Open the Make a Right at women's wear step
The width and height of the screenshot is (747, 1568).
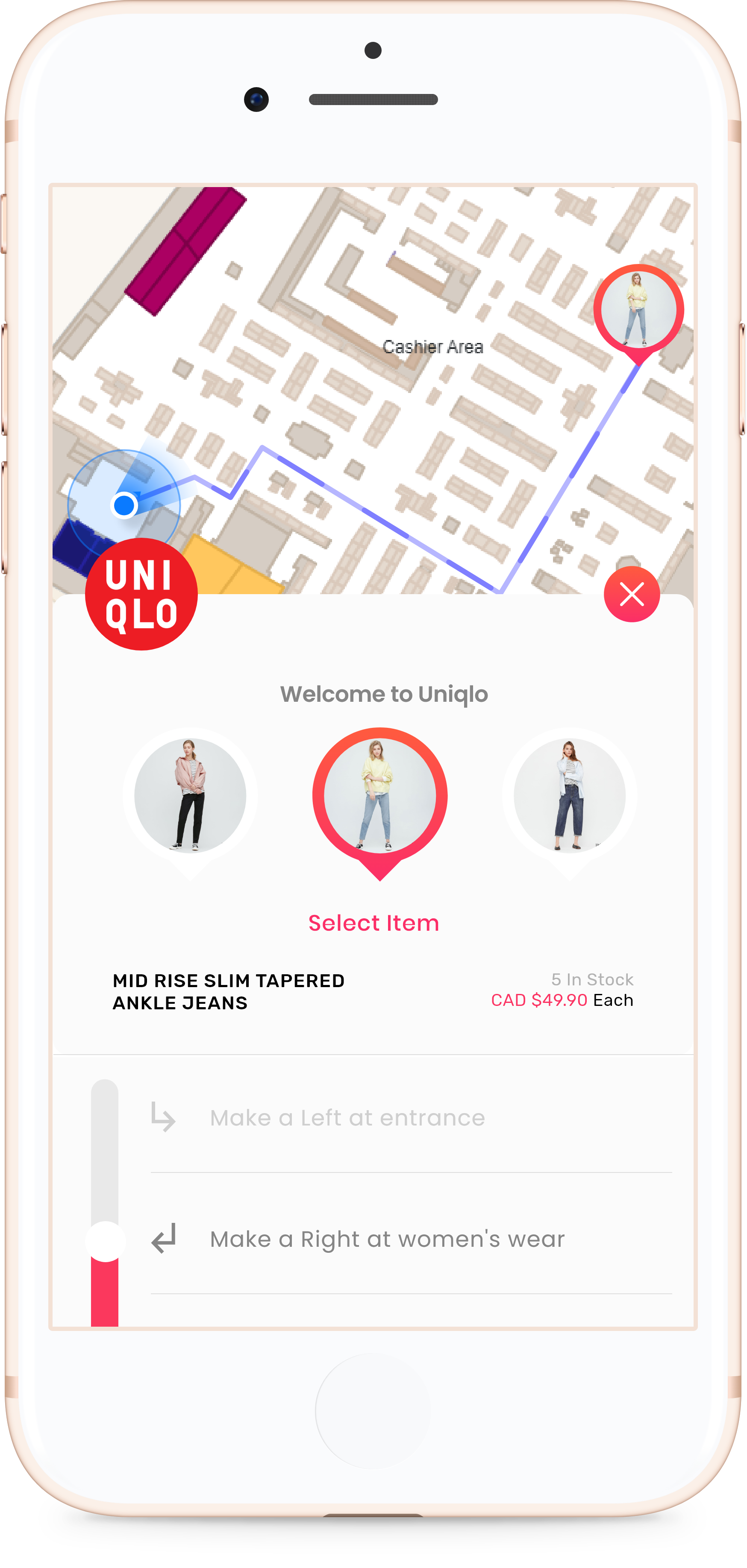coord(411,1239)
